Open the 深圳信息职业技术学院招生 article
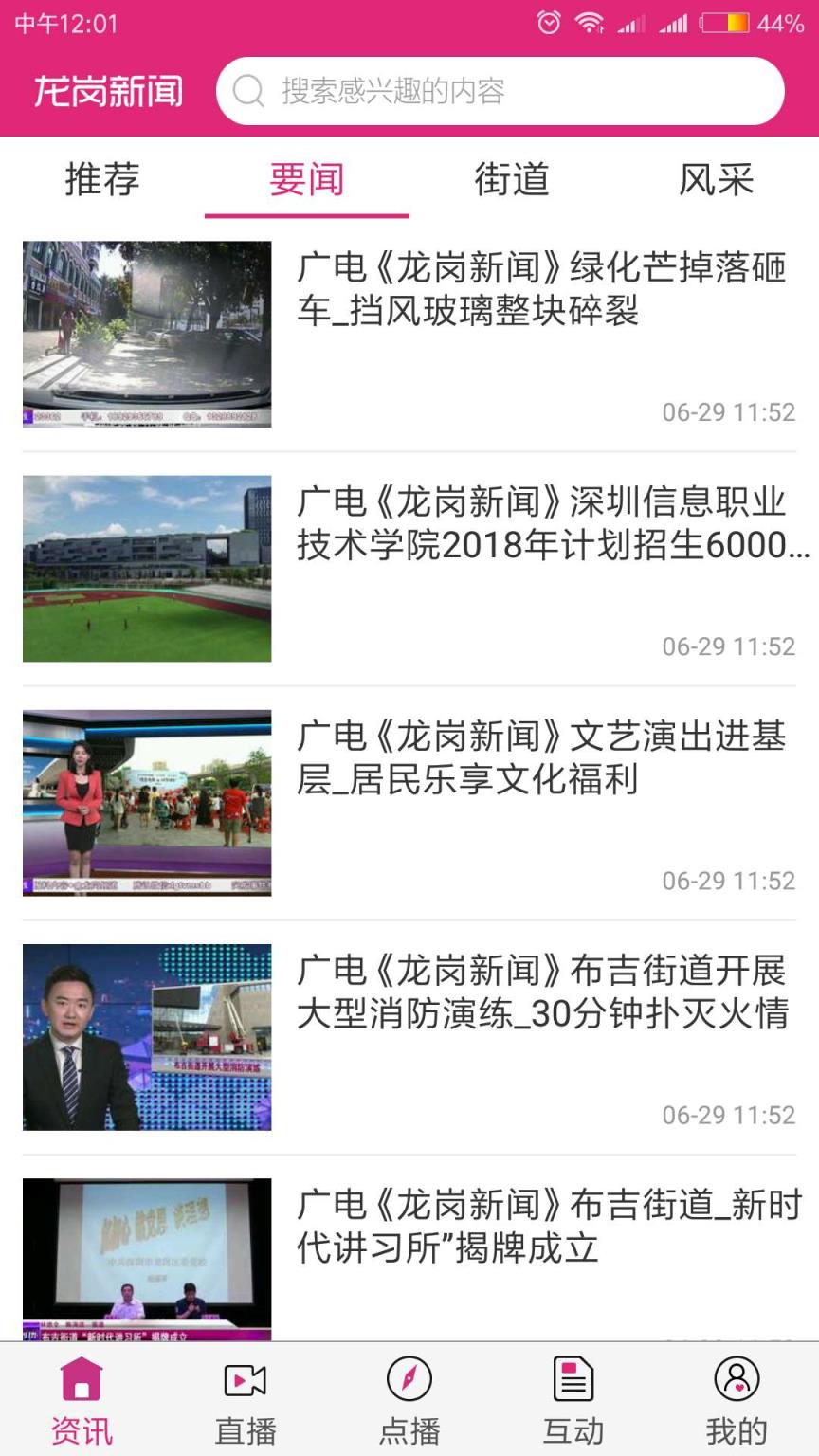Viewport: 819px width, 1456px height. 545,531
